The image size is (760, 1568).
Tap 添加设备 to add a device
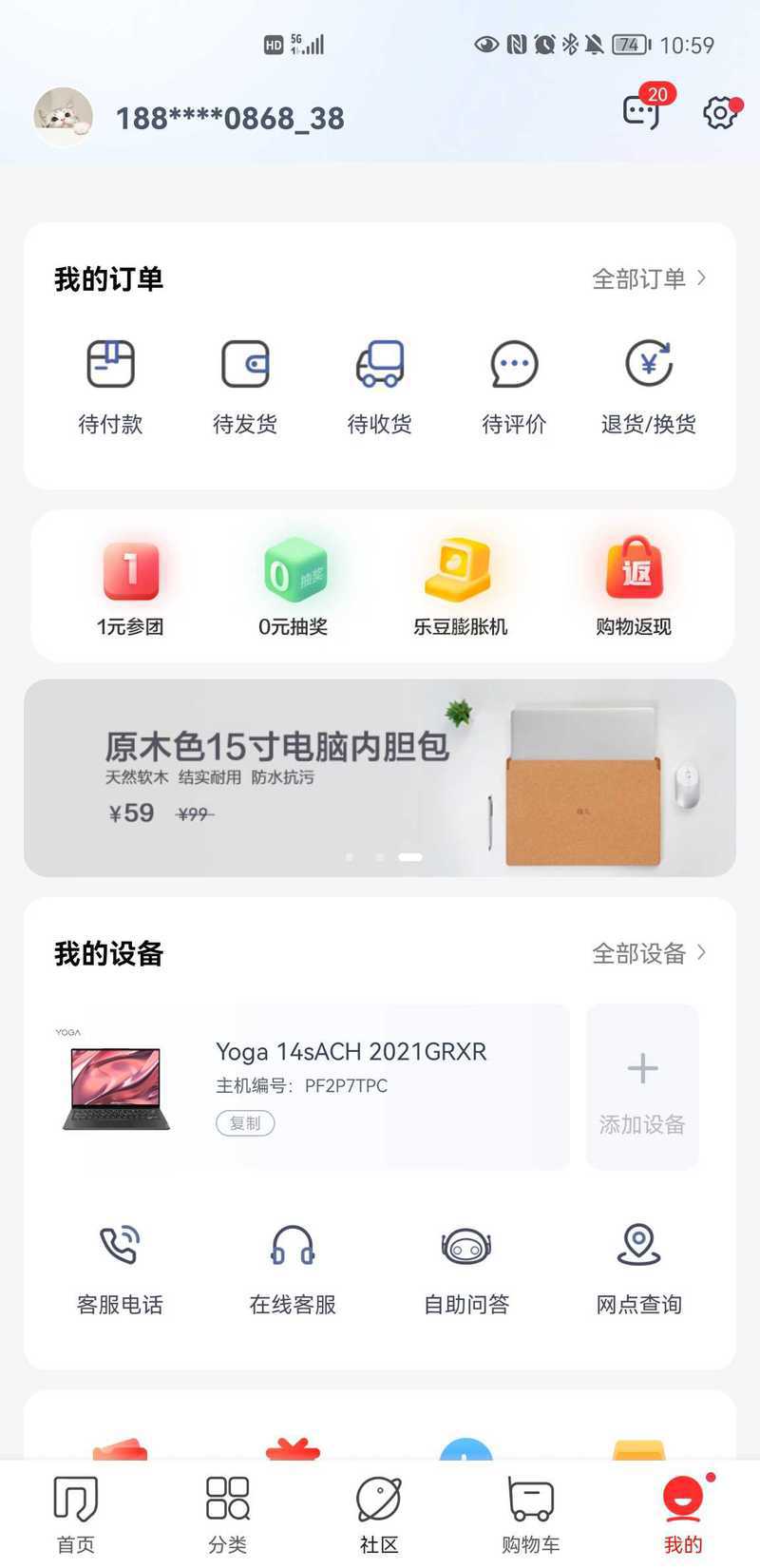point(642,1087)
